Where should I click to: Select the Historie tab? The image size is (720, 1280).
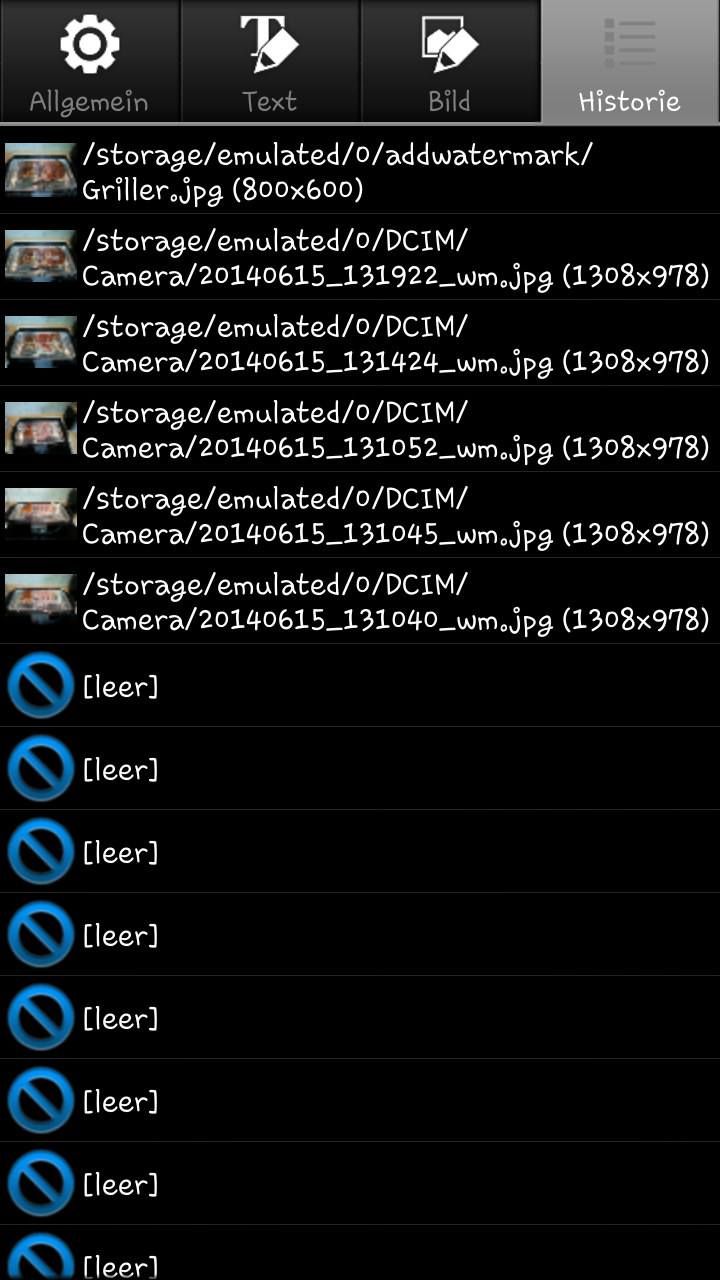pyautogui.click(x=630, y=62)
